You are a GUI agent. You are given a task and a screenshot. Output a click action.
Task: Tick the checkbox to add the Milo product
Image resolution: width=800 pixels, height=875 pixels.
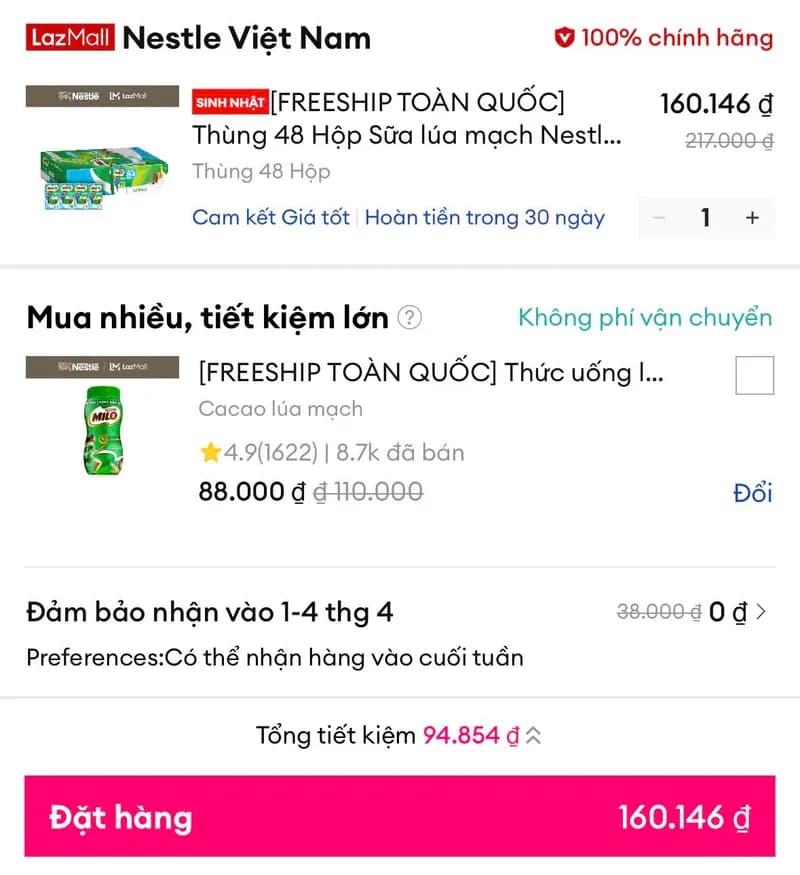pos(755,375)
